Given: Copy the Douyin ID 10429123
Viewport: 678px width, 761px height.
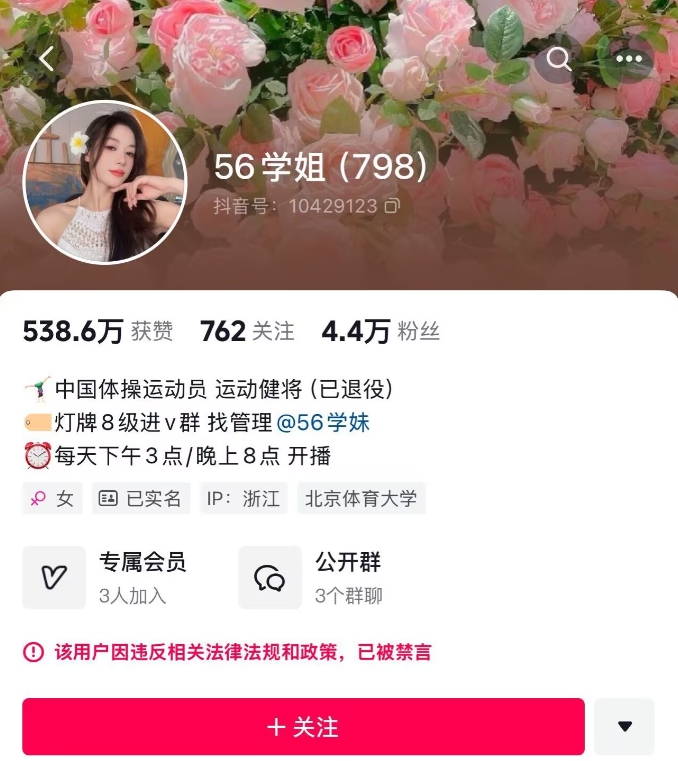Looking at the screenshot, I should (x=392, y=206).
